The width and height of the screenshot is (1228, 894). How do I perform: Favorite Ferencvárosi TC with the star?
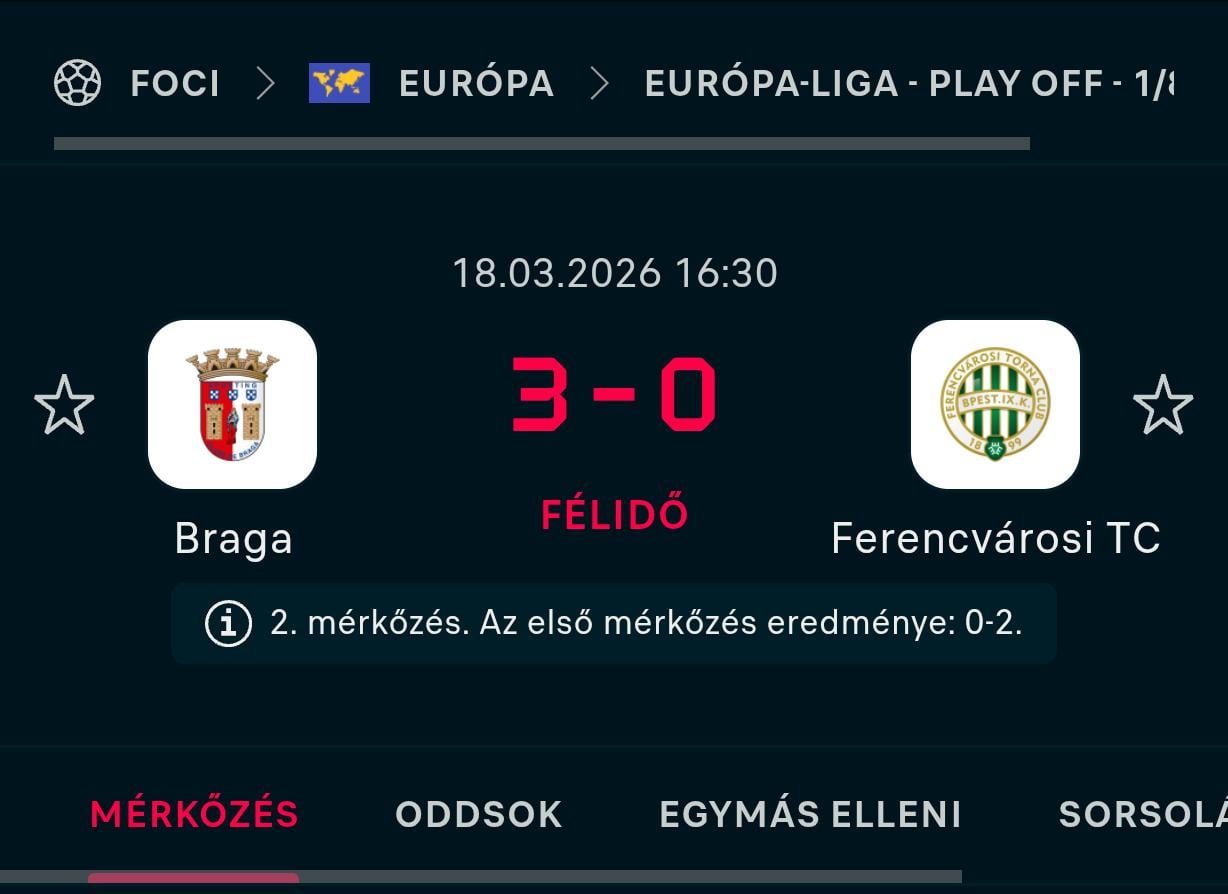[1162, 405]
